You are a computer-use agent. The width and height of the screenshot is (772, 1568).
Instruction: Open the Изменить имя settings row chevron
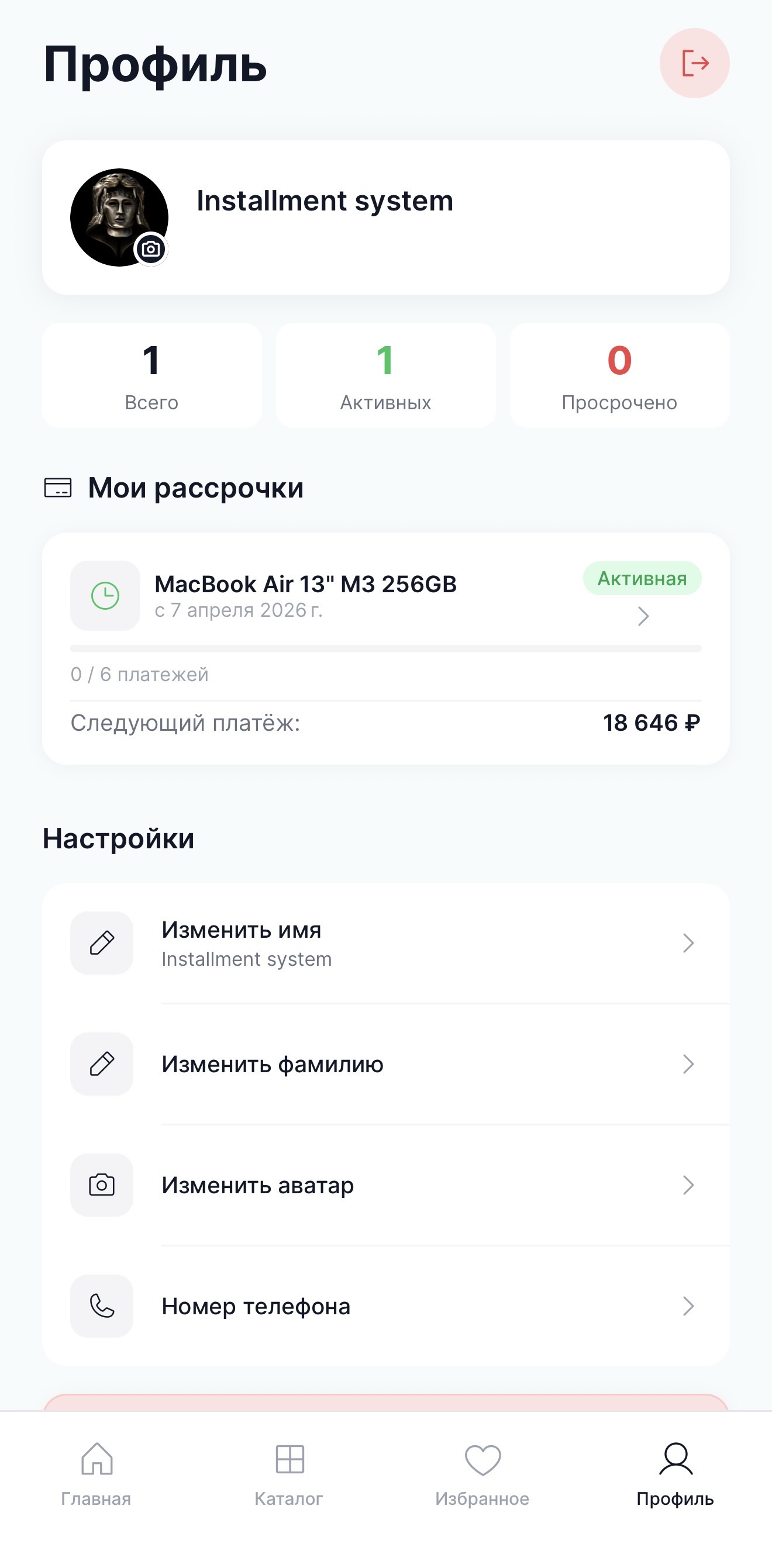688,944
